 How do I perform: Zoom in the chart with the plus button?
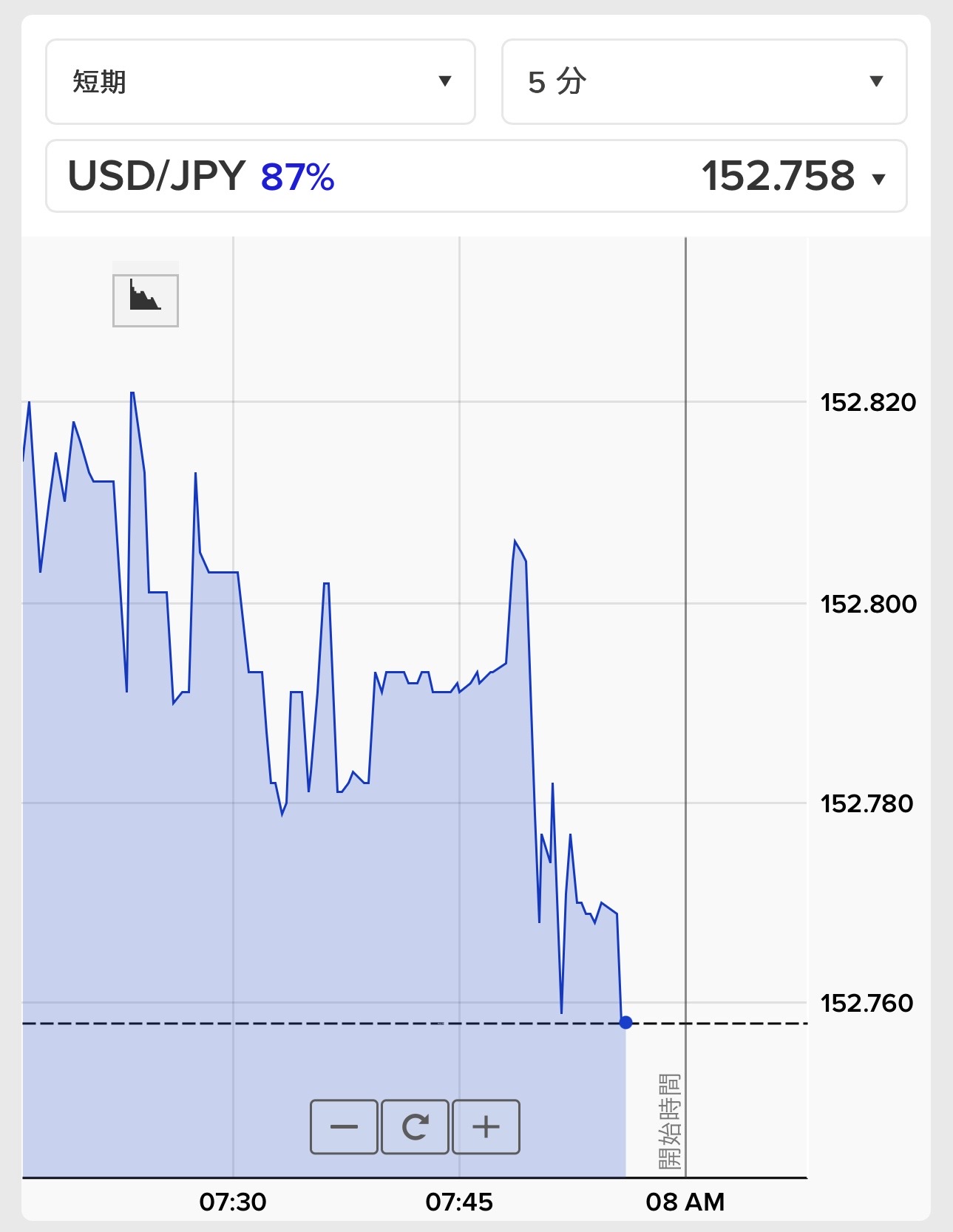(486, 1127)
